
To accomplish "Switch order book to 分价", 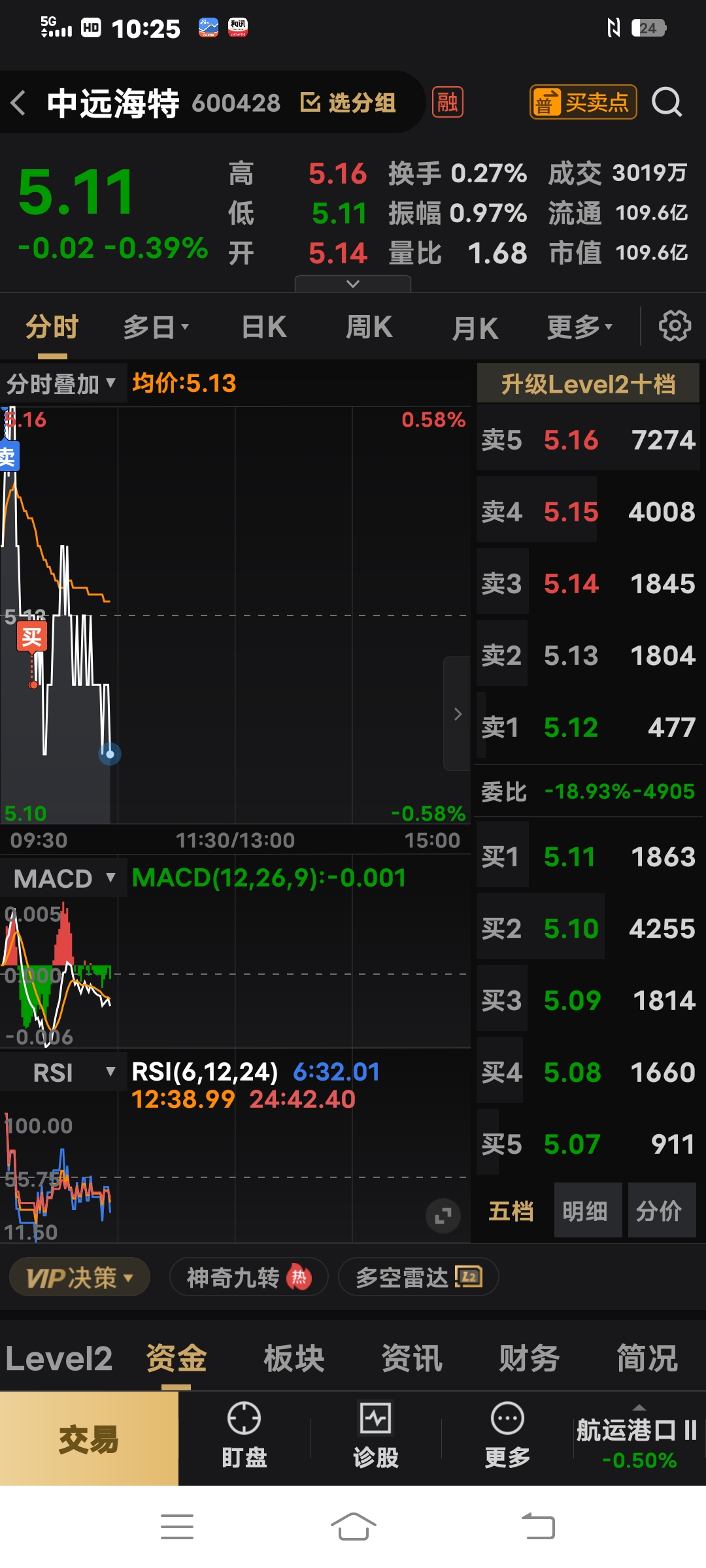I will click(660, 1211).
